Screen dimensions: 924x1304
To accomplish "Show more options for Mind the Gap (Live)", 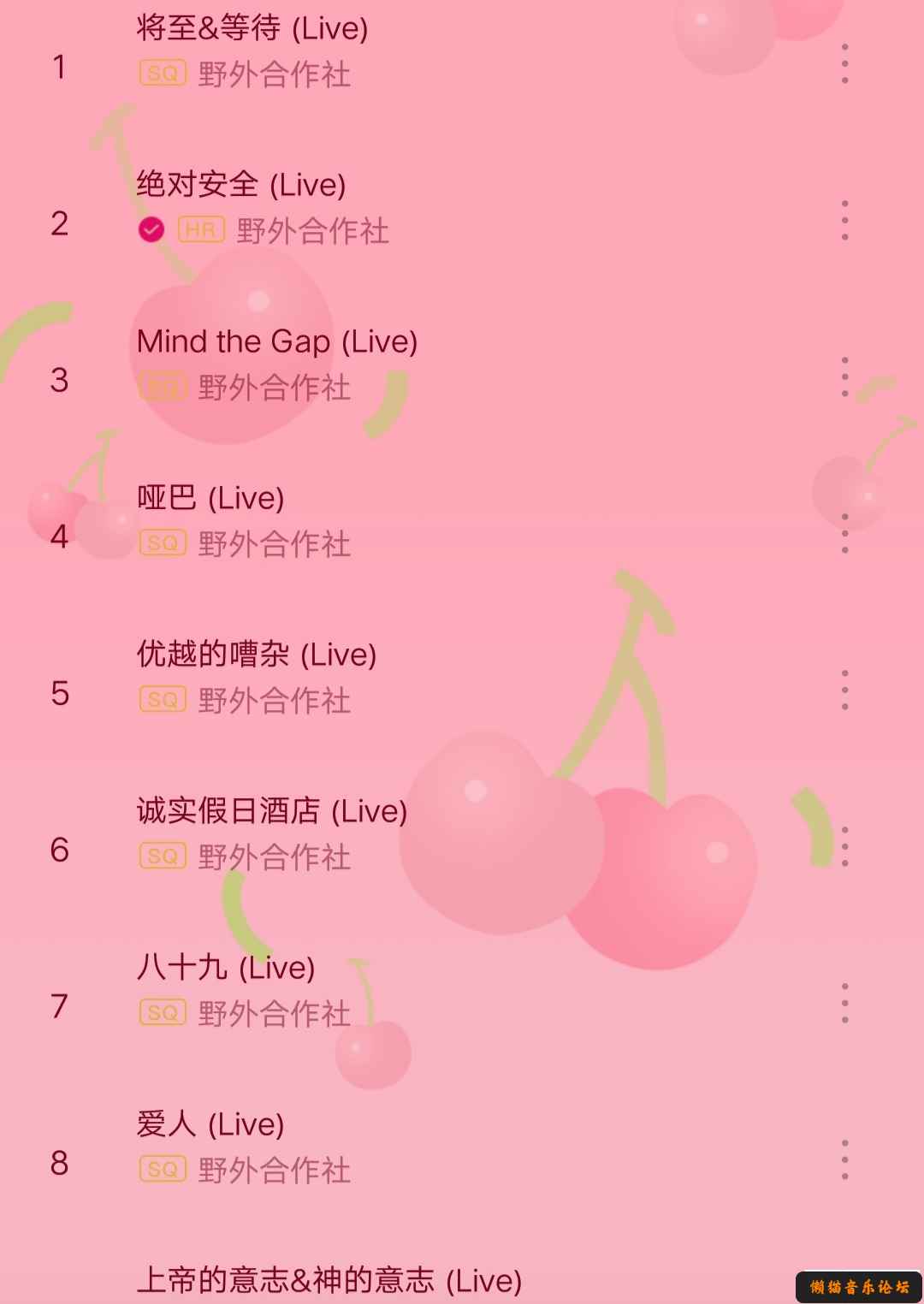I will 844,377.
